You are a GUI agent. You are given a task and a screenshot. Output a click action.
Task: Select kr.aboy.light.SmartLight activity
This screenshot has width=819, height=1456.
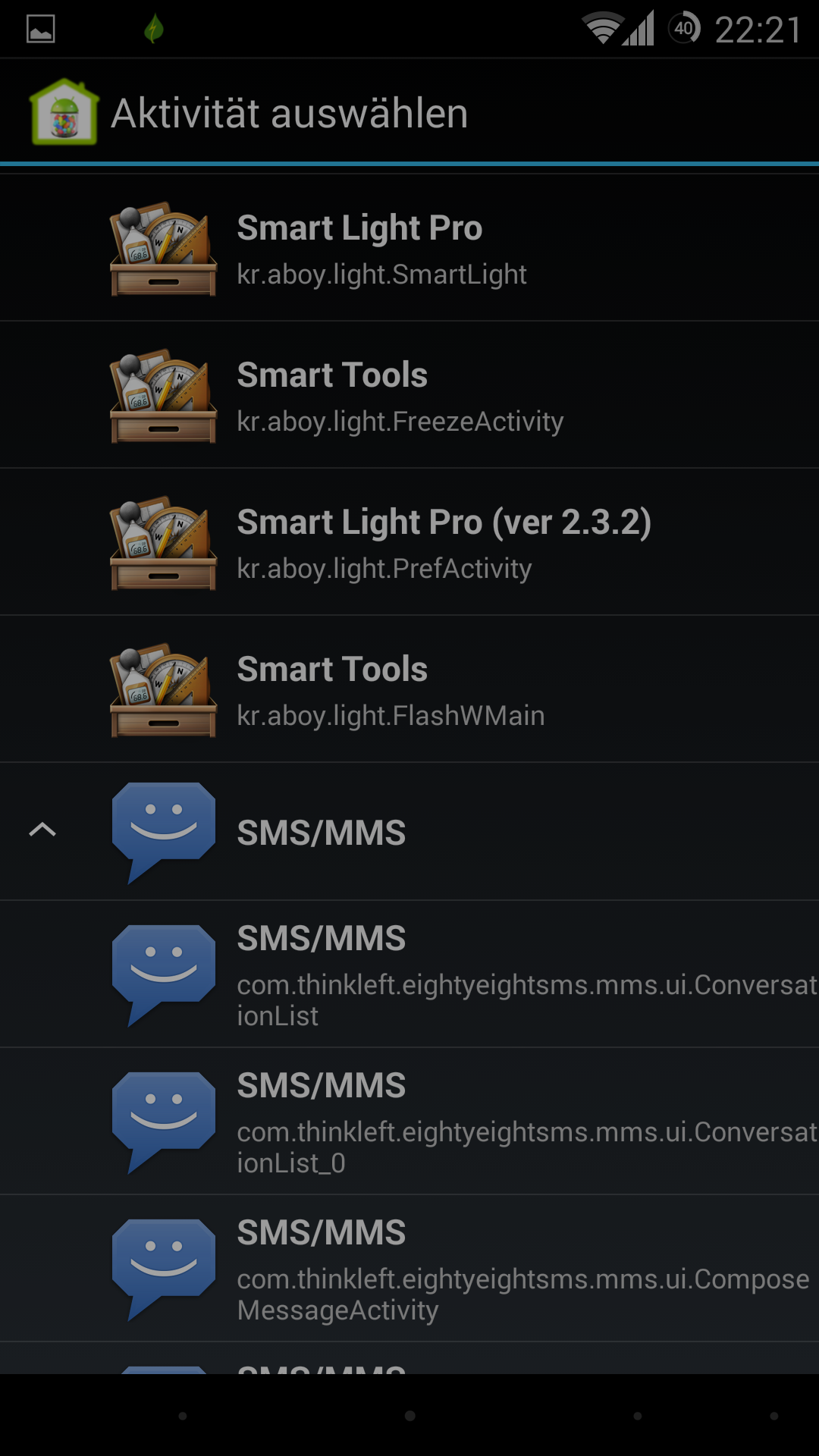point(409,248)
